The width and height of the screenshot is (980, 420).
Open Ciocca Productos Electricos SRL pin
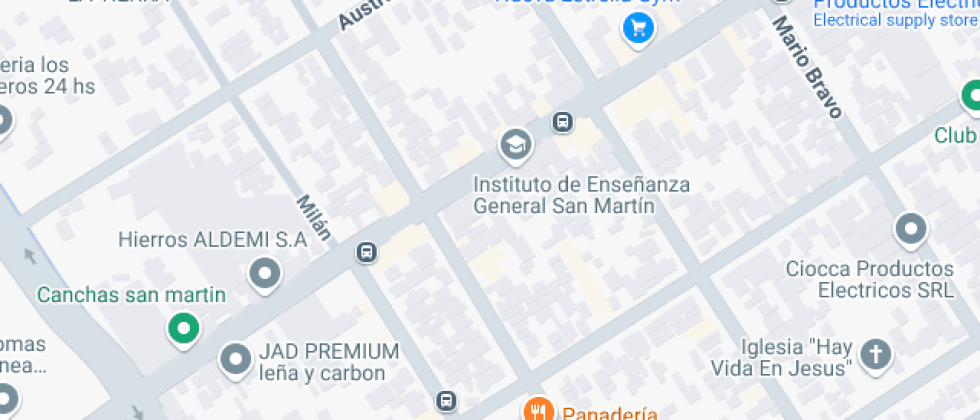pyautogui.click(x=910, y=230)
